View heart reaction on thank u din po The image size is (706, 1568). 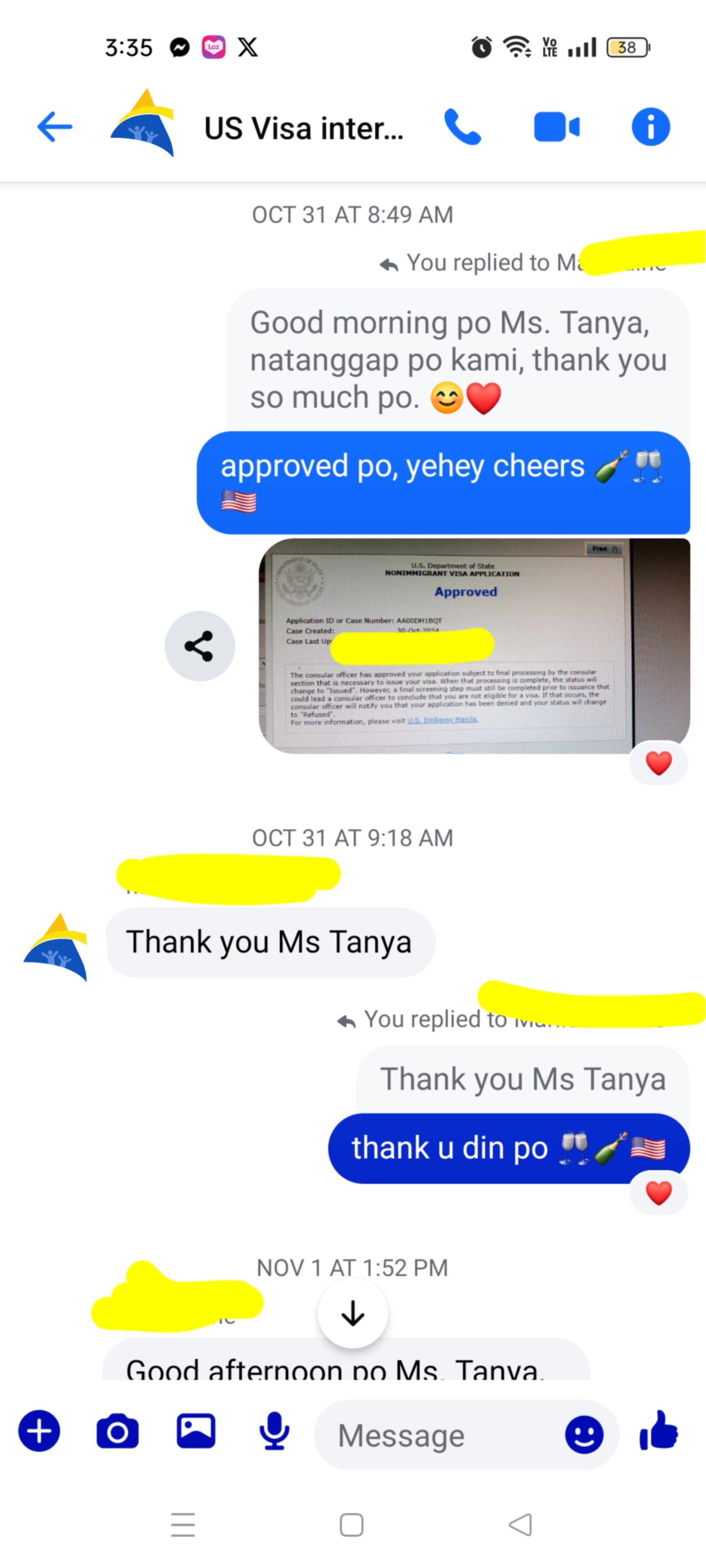pos(658,1192)
